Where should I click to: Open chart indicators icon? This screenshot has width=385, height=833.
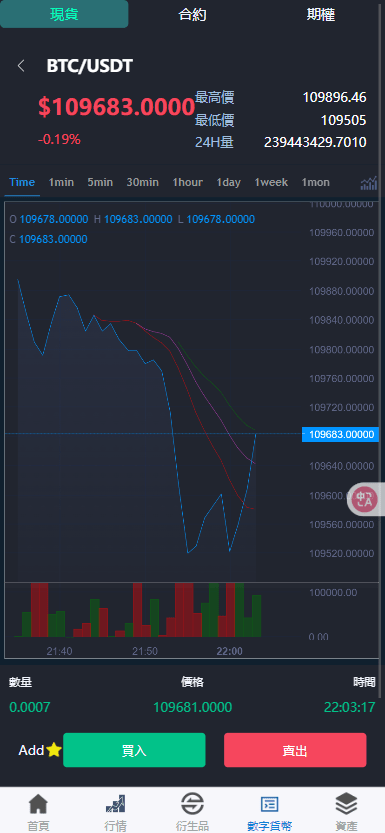[369, 183]
